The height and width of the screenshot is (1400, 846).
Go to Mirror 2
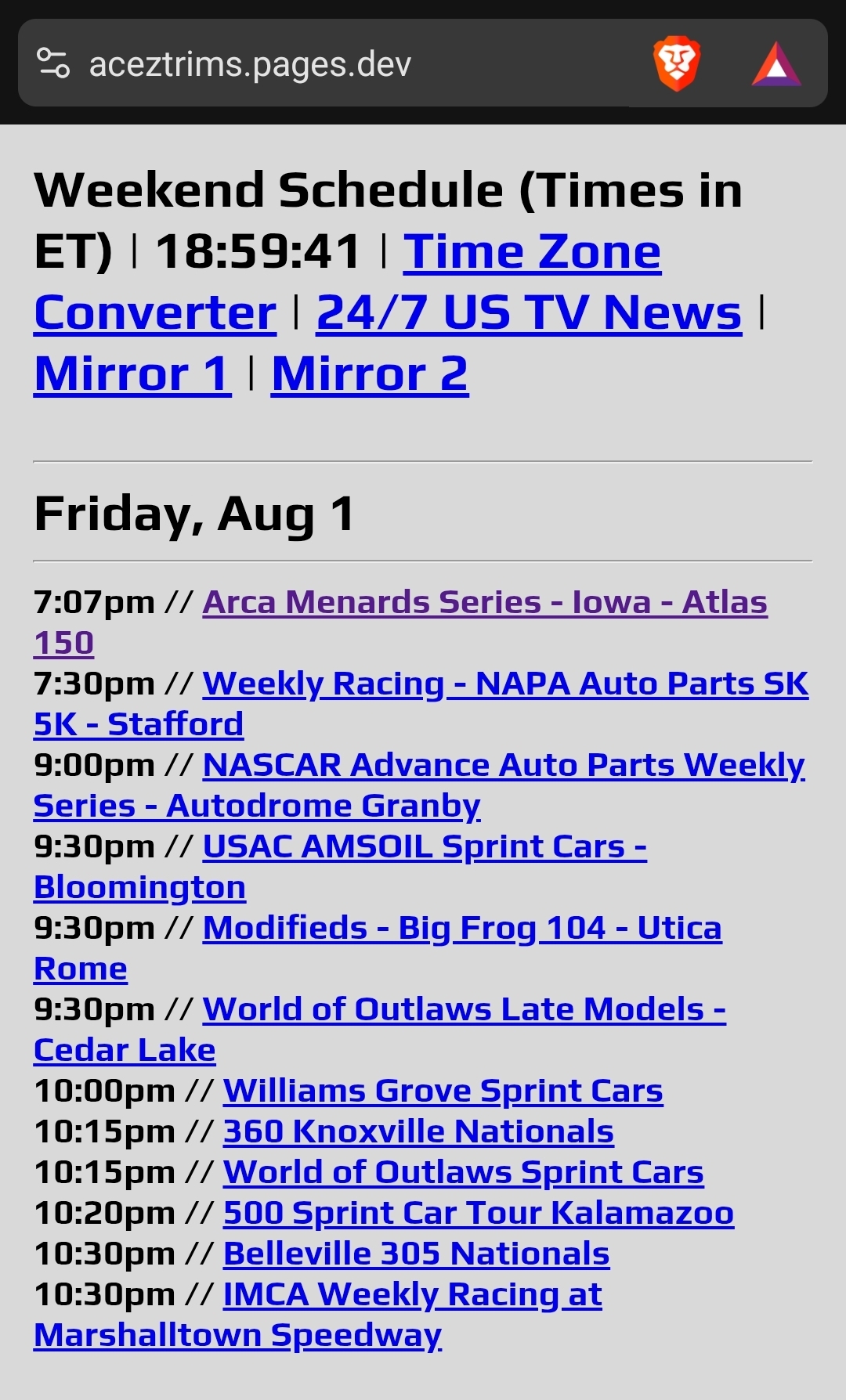(x=370, y=373)
